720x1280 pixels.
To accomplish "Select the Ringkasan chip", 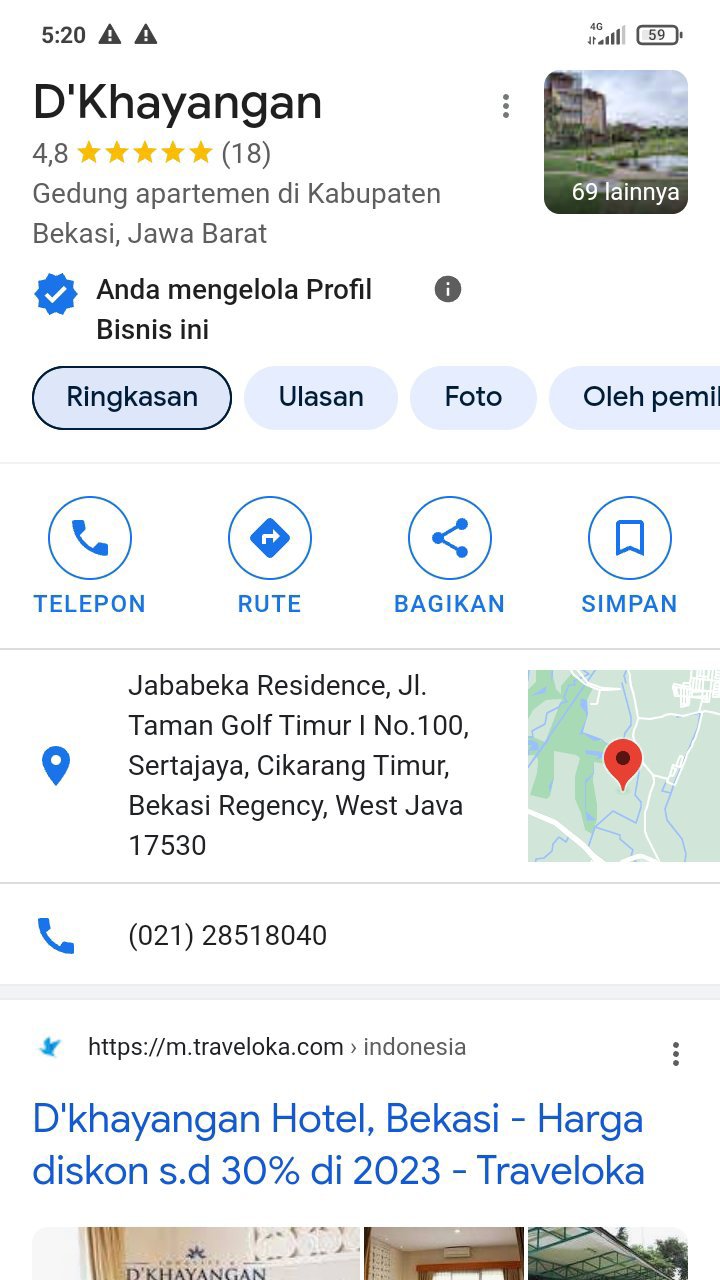I will pos(132,397).
